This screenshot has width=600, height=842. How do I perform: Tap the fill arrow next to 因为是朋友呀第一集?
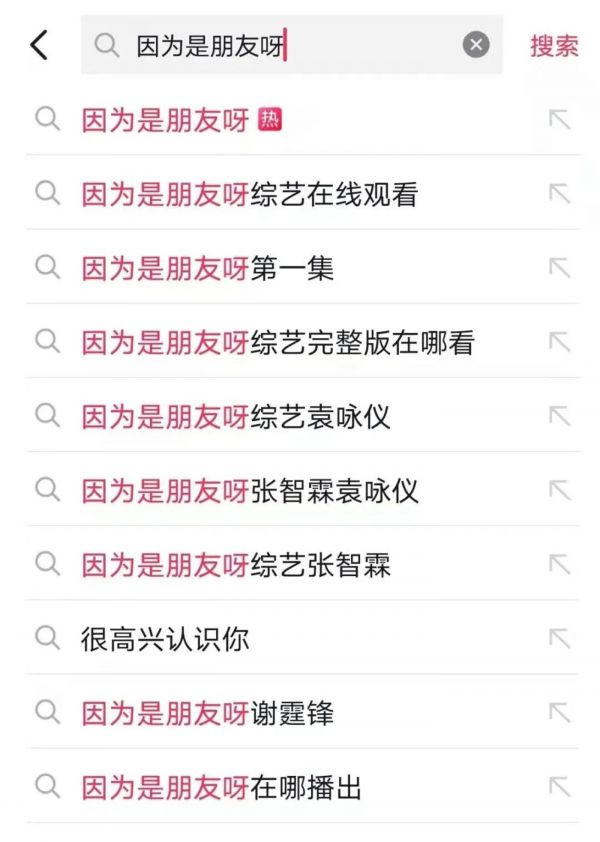coord(559,268)
